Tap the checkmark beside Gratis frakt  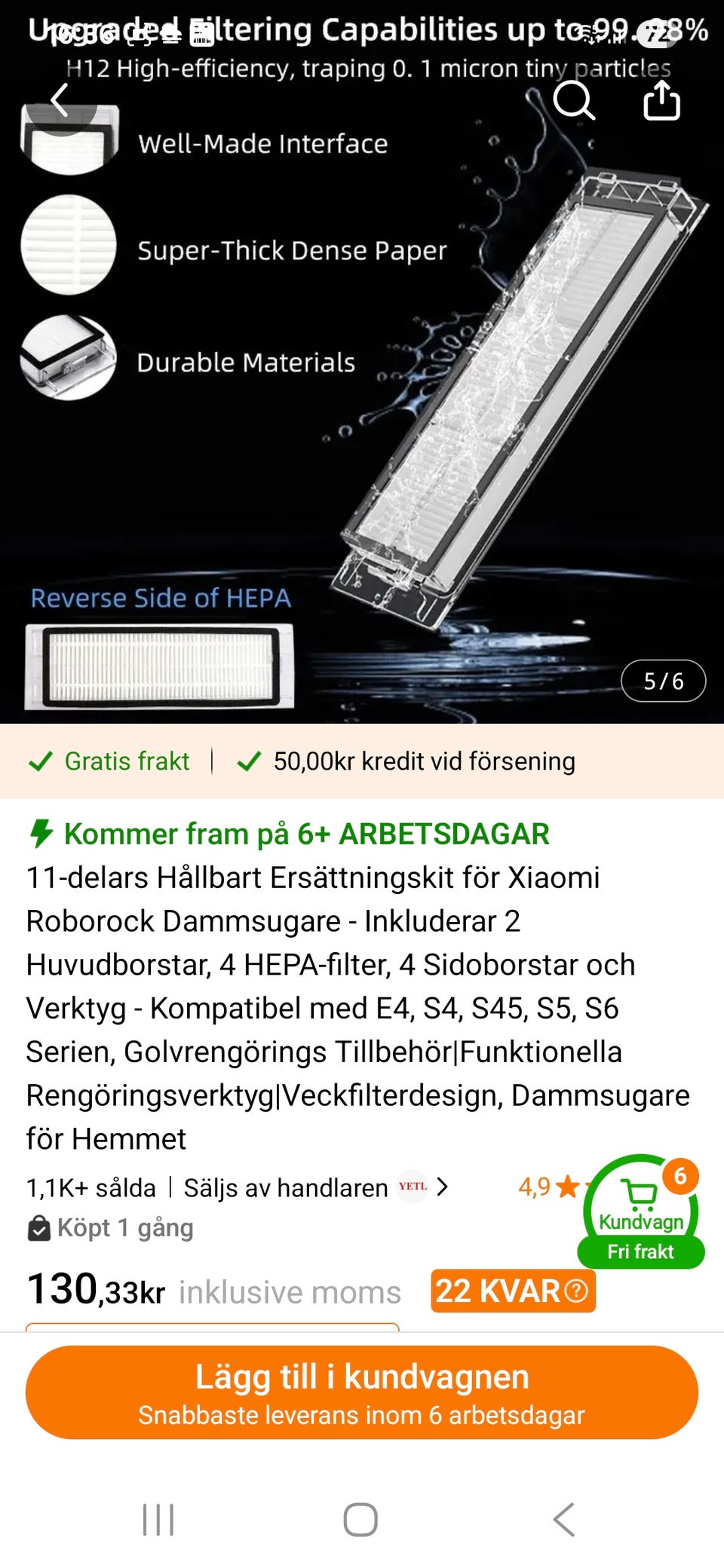[x=42, y=762]
